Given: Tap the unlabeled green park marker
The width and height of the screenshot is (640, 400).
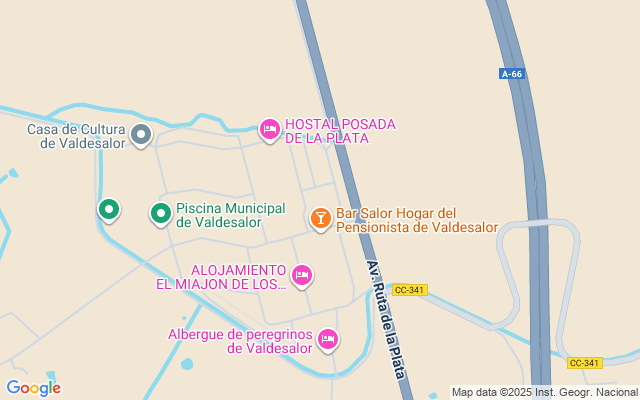Looking at the screenshot, I should point(109,210).
